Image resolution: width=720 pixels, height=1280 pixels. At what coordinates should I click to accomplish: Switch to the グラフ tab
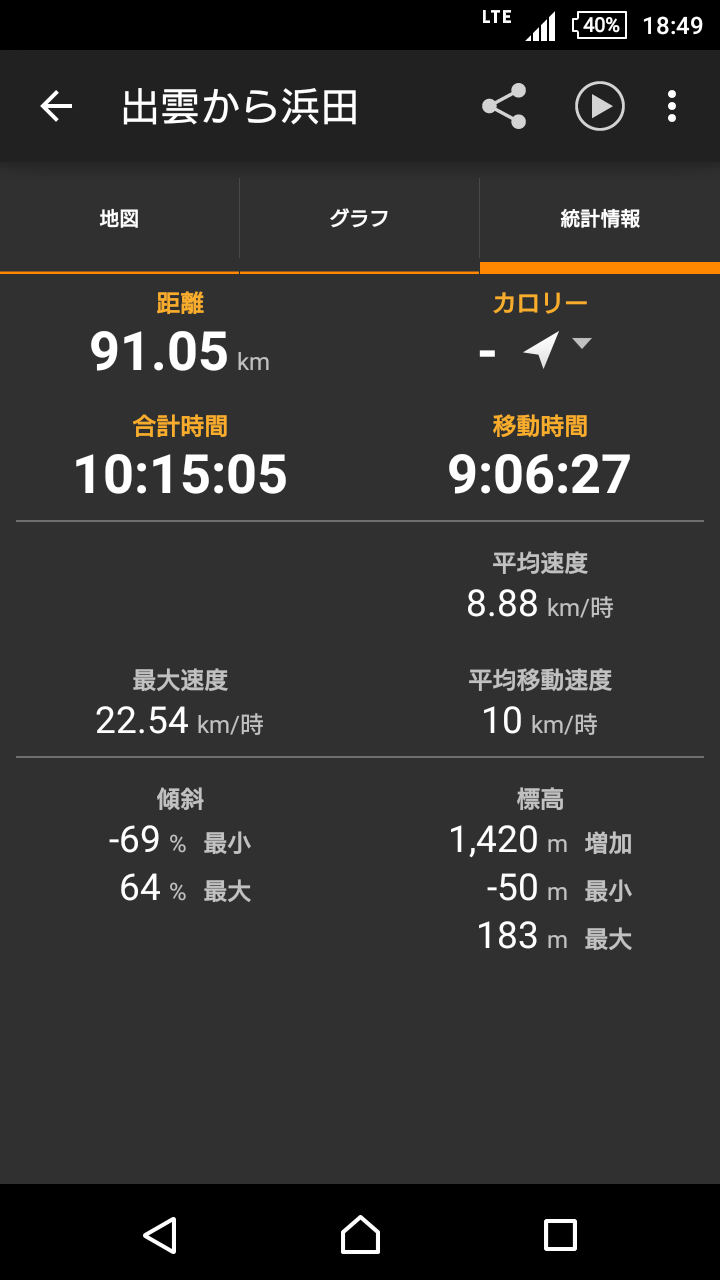[360, 220]
